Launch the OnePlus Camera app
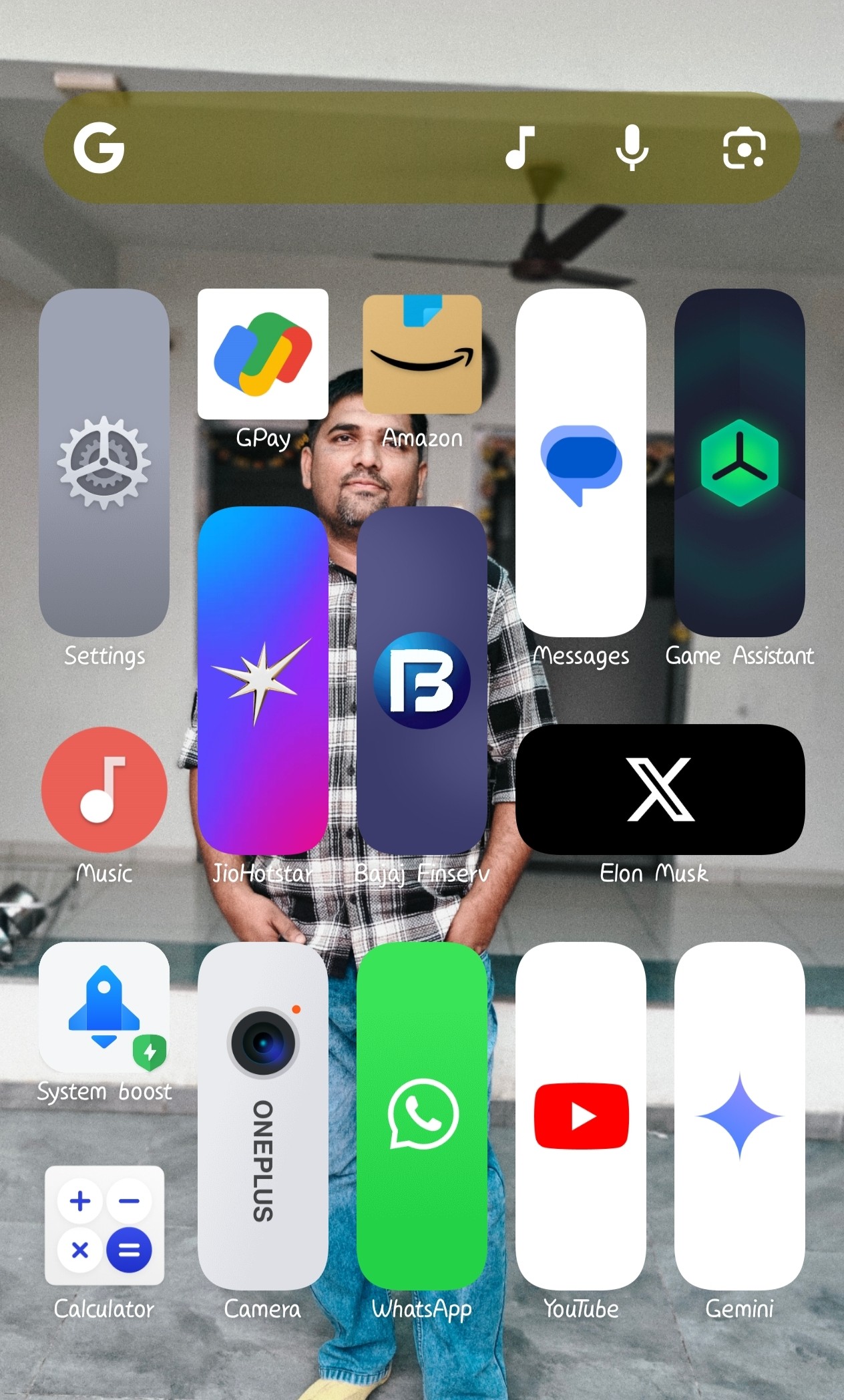Viewport: 844px width, 1400px height. [262, 1115]
